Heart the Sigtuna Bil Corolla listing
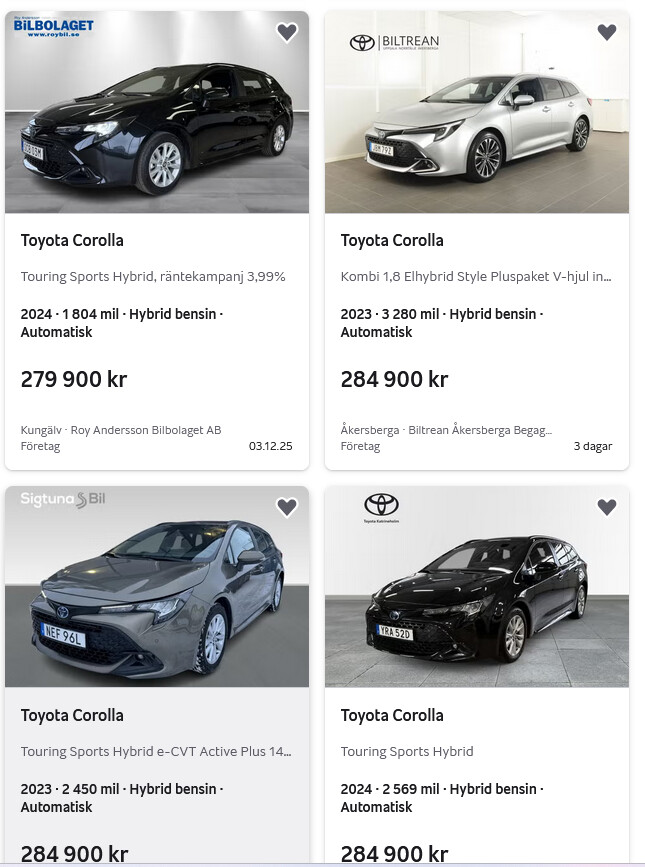Screen dimensions: 645x867 point(287,507)
